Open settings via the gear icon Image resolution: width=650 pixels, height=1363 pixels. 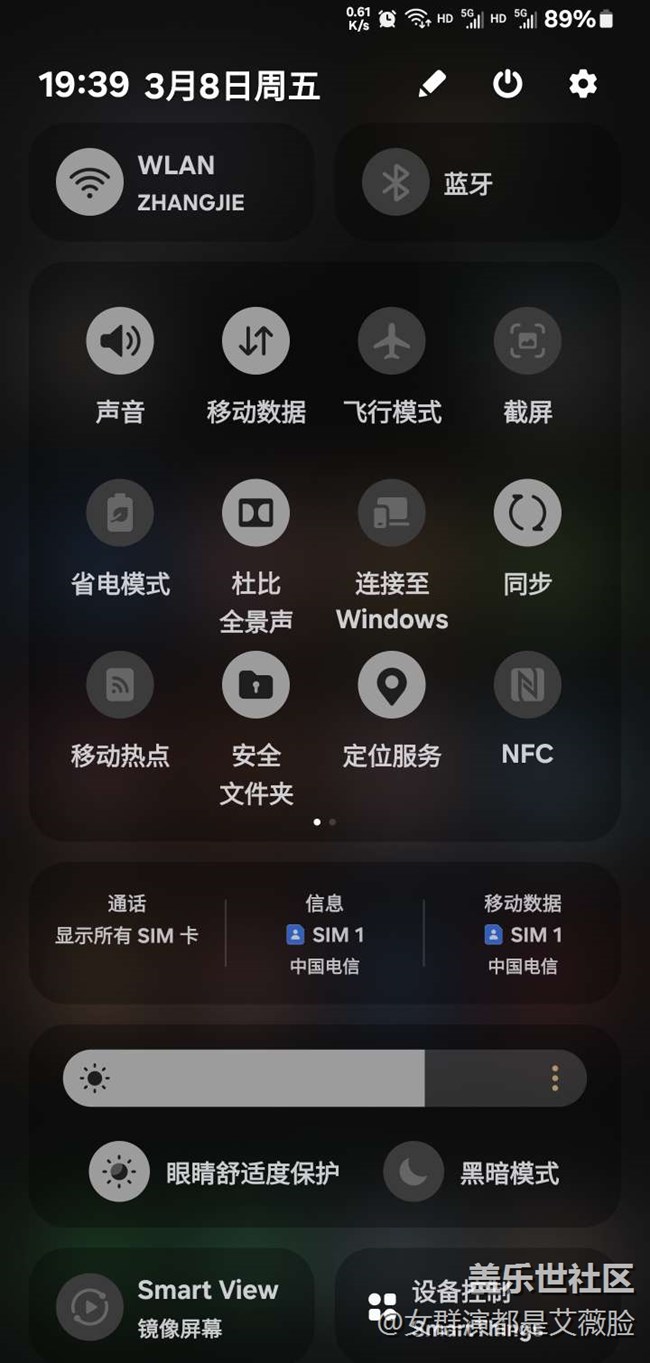583,84
